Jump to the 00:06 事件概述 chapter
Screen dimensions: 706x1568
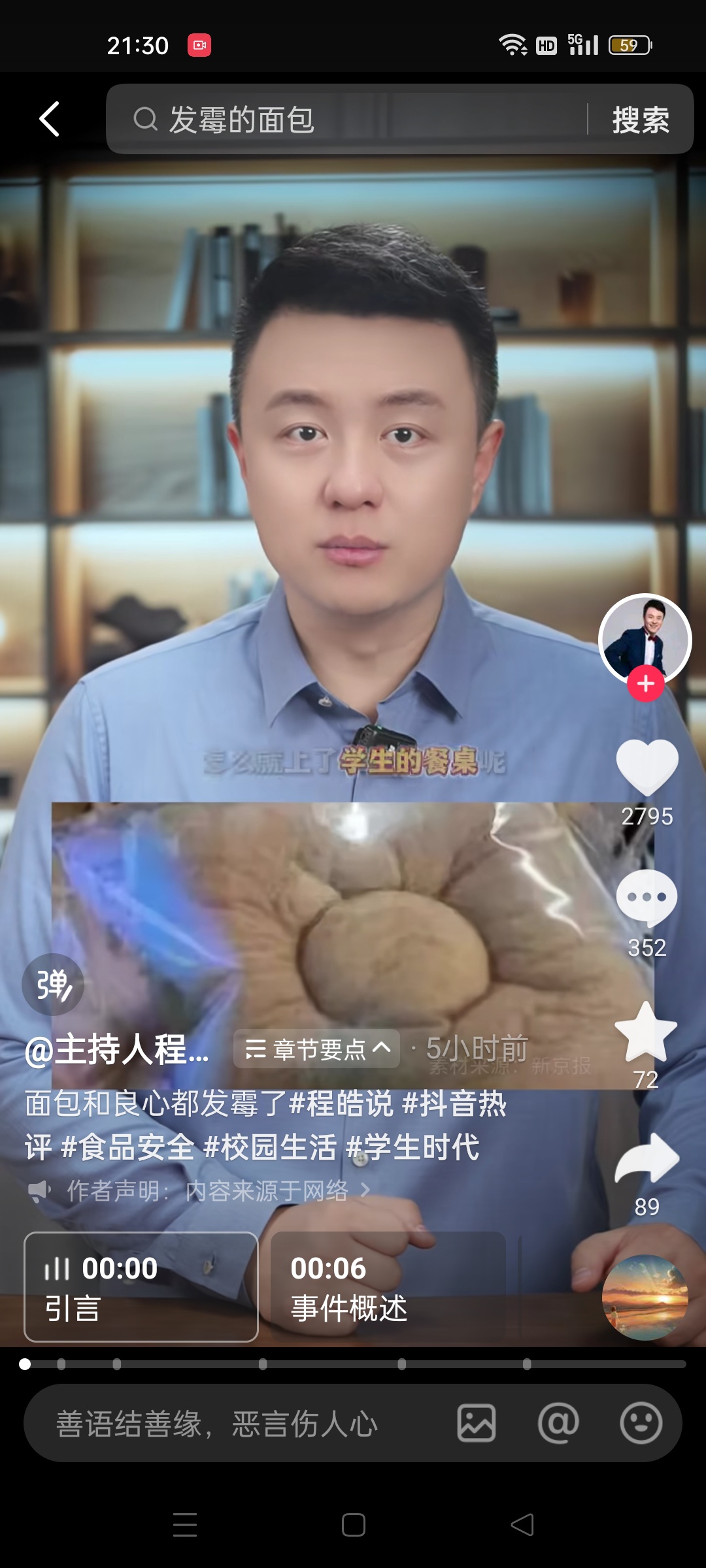pos(387,1287)
